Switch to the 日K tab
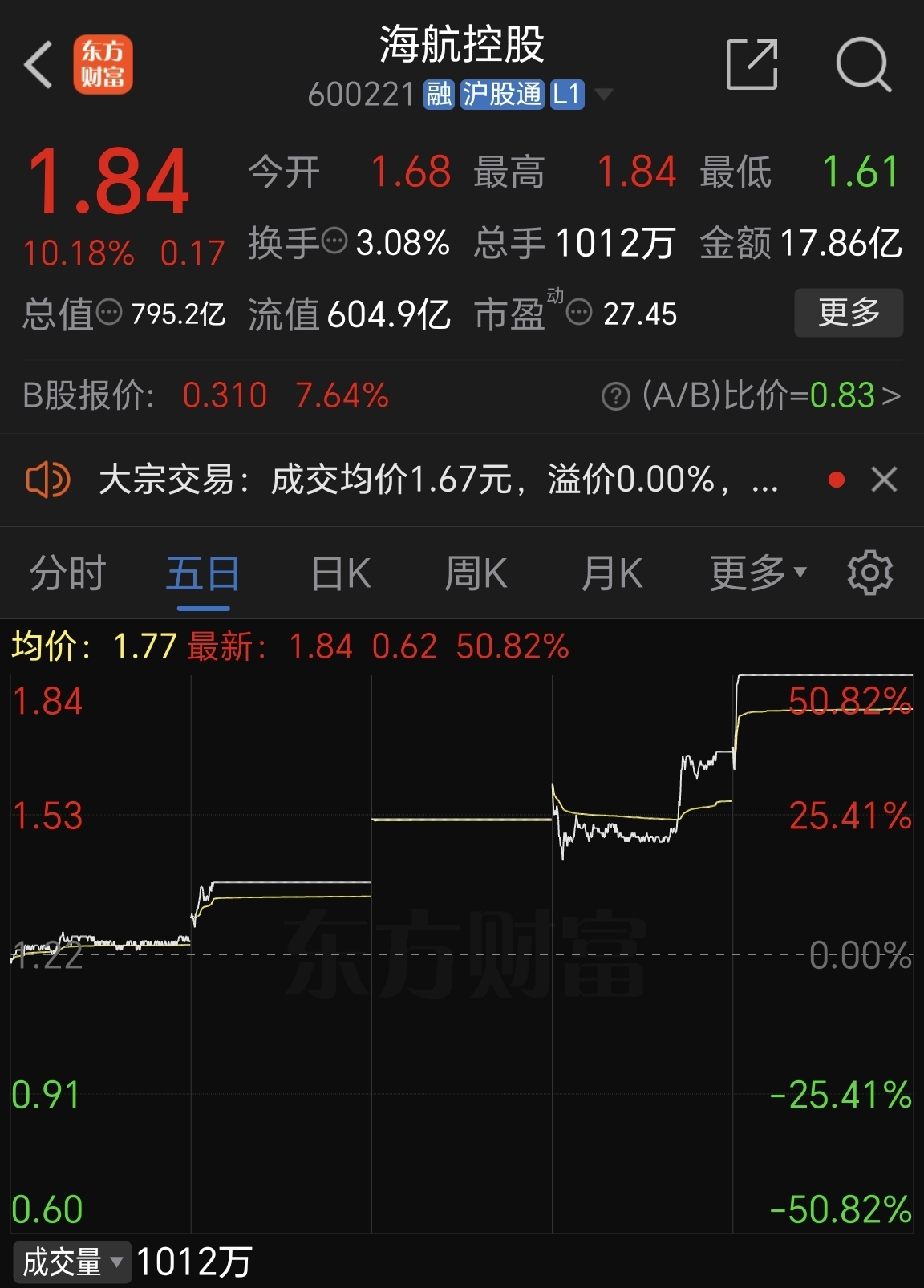924x1288 pixels. pos(340,572)
